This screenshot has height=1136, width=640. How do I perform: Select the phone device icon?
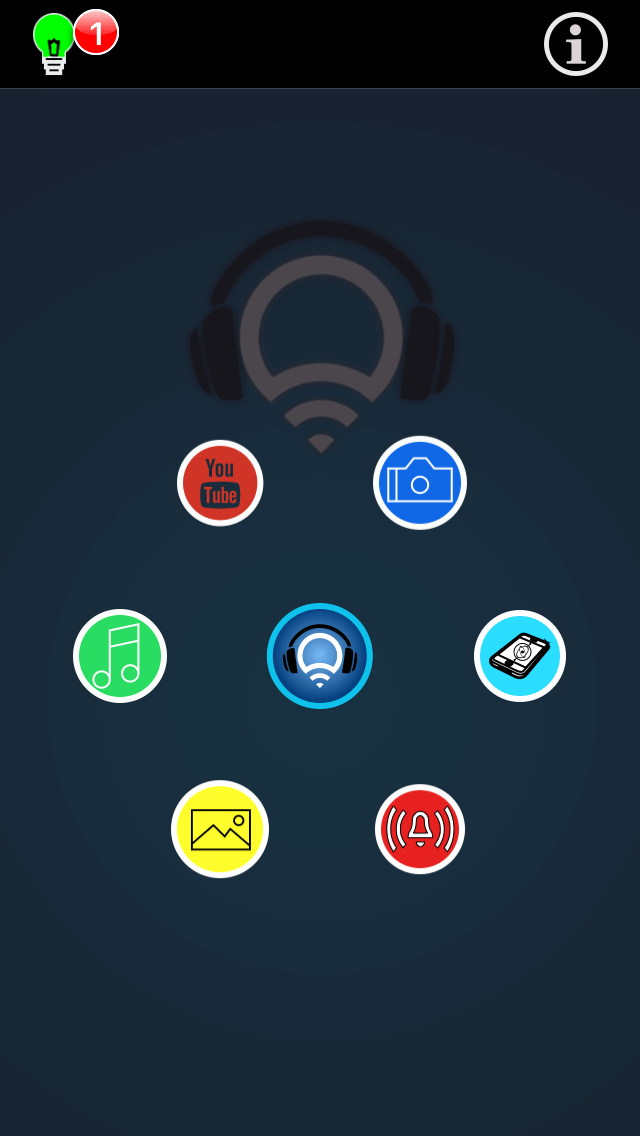tap(520, 656)
